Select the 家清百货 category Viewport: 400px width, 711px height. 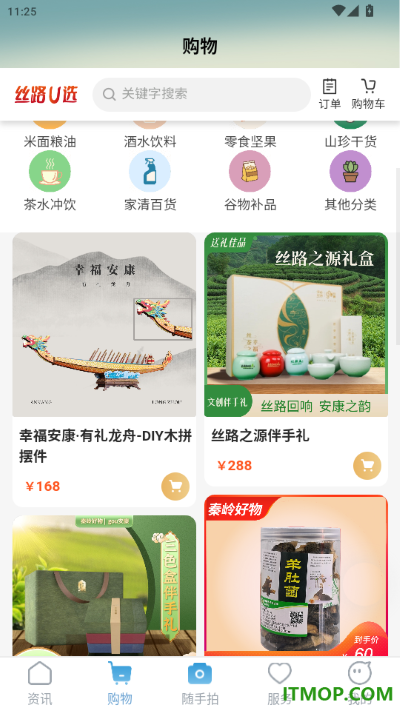click(x=150, y=181)
